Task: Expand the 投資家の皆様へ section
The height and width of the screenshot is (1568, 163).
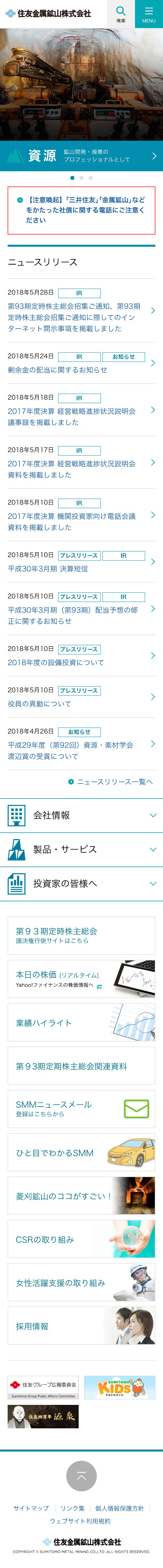Action: pyautogui.click(x=81, y=883)
